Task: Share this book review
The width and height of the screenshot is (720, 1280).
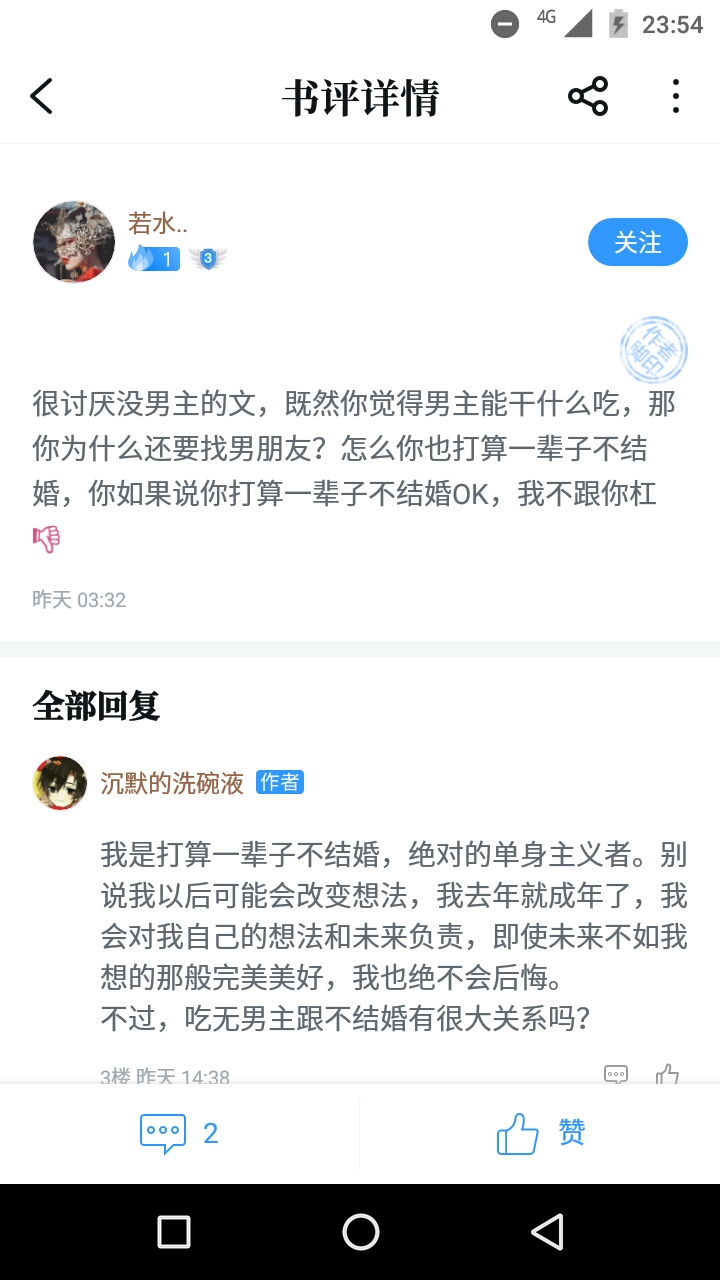Action: coord(588,97)
